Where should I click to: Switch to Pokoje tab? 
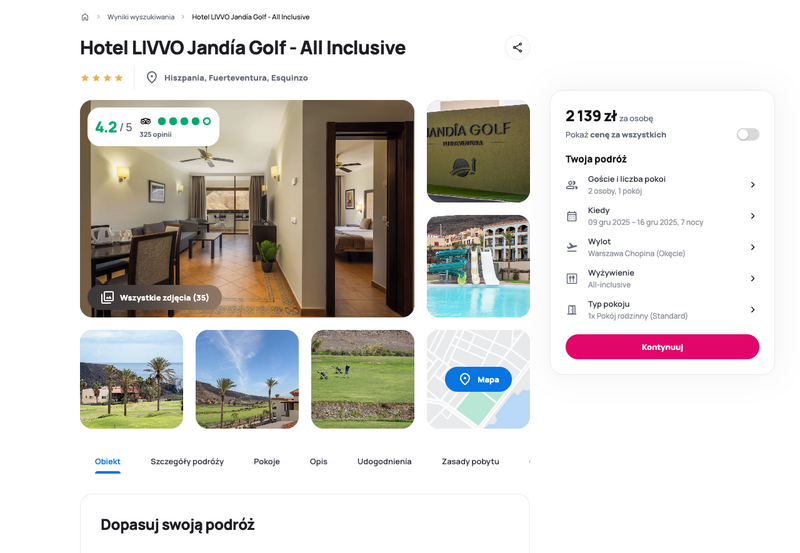pos(267,461)
